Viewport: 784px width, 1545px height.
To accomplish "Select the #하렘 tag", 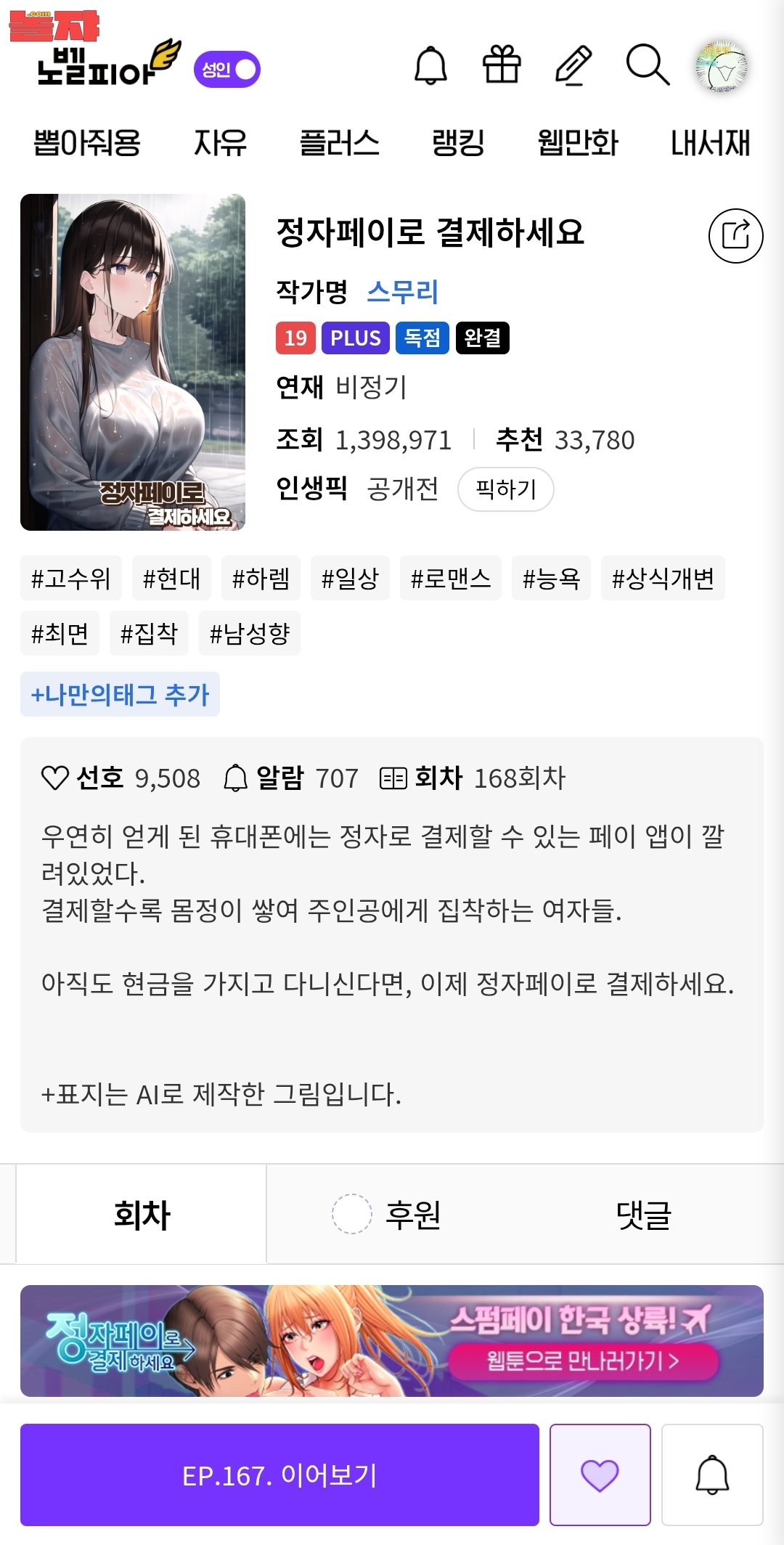I will [x=261, y=579].
